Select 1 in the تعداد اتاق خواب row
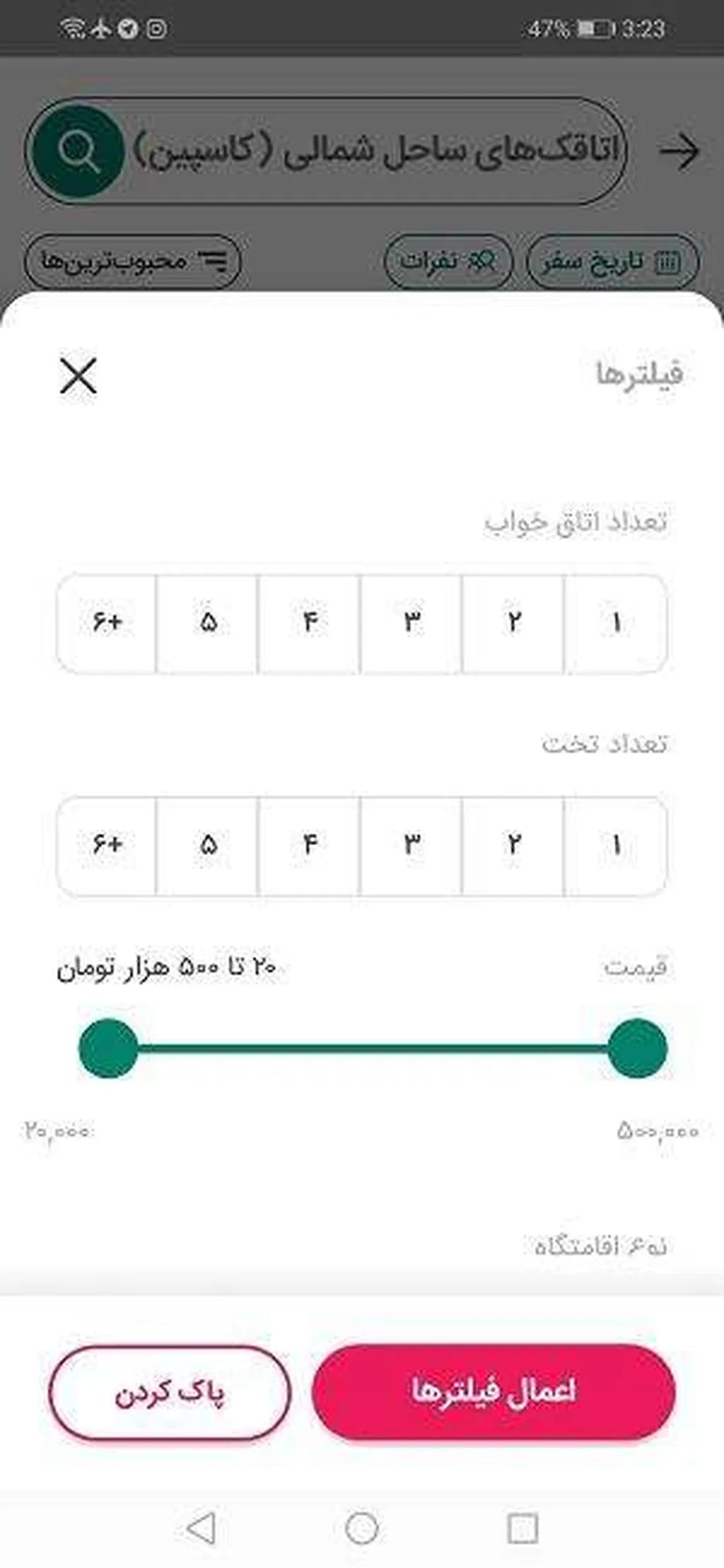 tap(616, 623)
